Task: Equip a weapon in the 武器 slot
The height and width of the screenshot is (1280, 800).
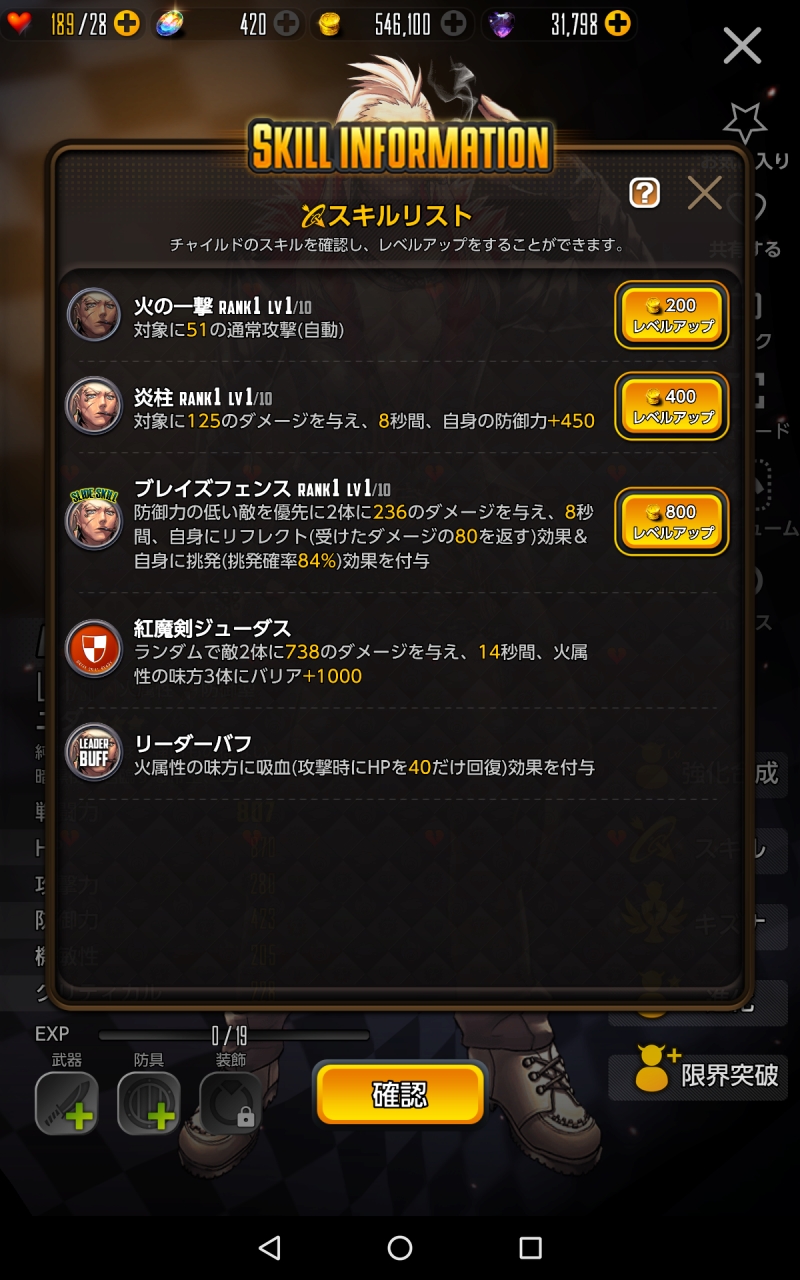Action: (x=67, y=1103)
